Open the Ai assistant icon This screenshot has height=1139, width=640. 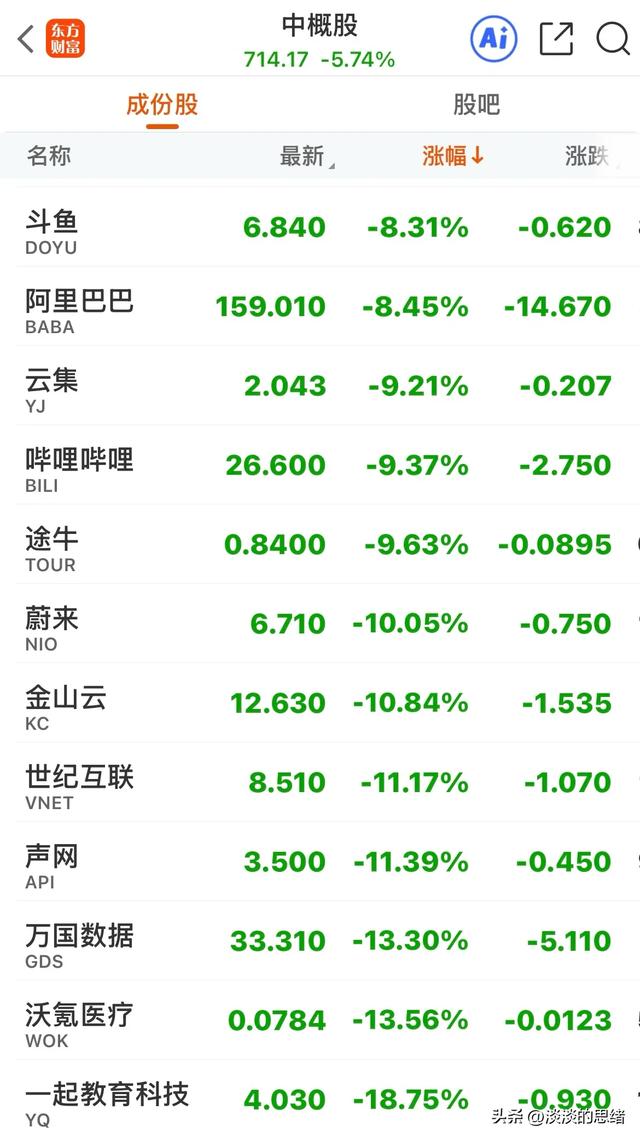point(494,38)
